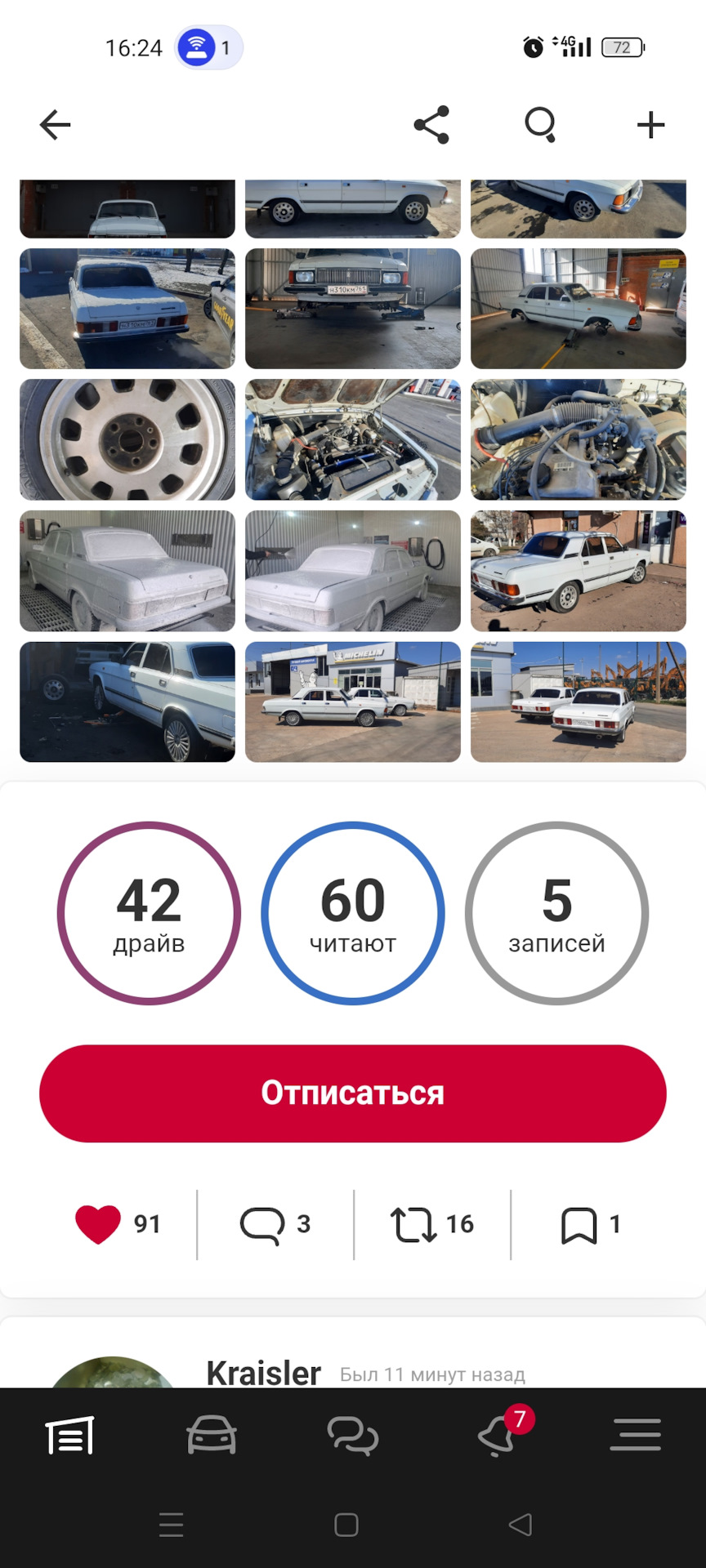The width and height of the screenshot is (706, 1568).
Task: Go back using the top arrow
Action: [55, 125]
